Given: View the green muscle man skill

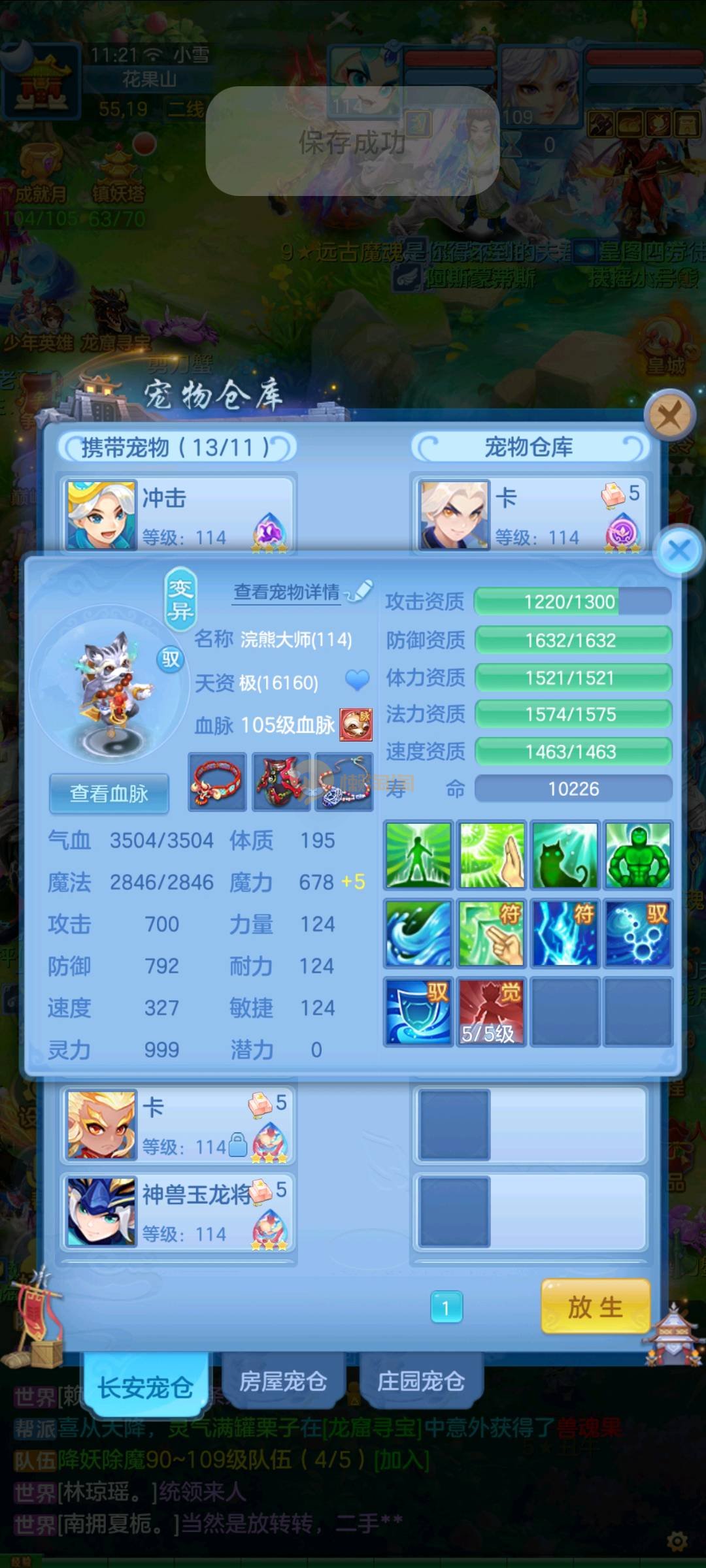Looking at the screenshot, I should (x=637, y=855).
